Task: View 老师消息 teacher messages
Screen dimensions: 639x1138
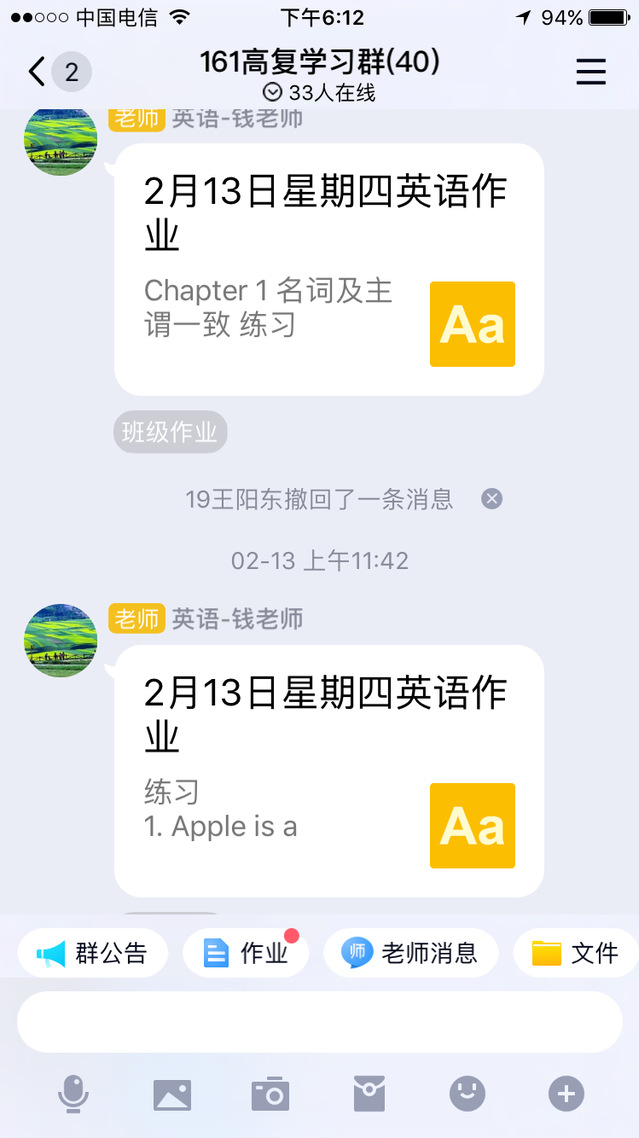Action: pos(411,953)
